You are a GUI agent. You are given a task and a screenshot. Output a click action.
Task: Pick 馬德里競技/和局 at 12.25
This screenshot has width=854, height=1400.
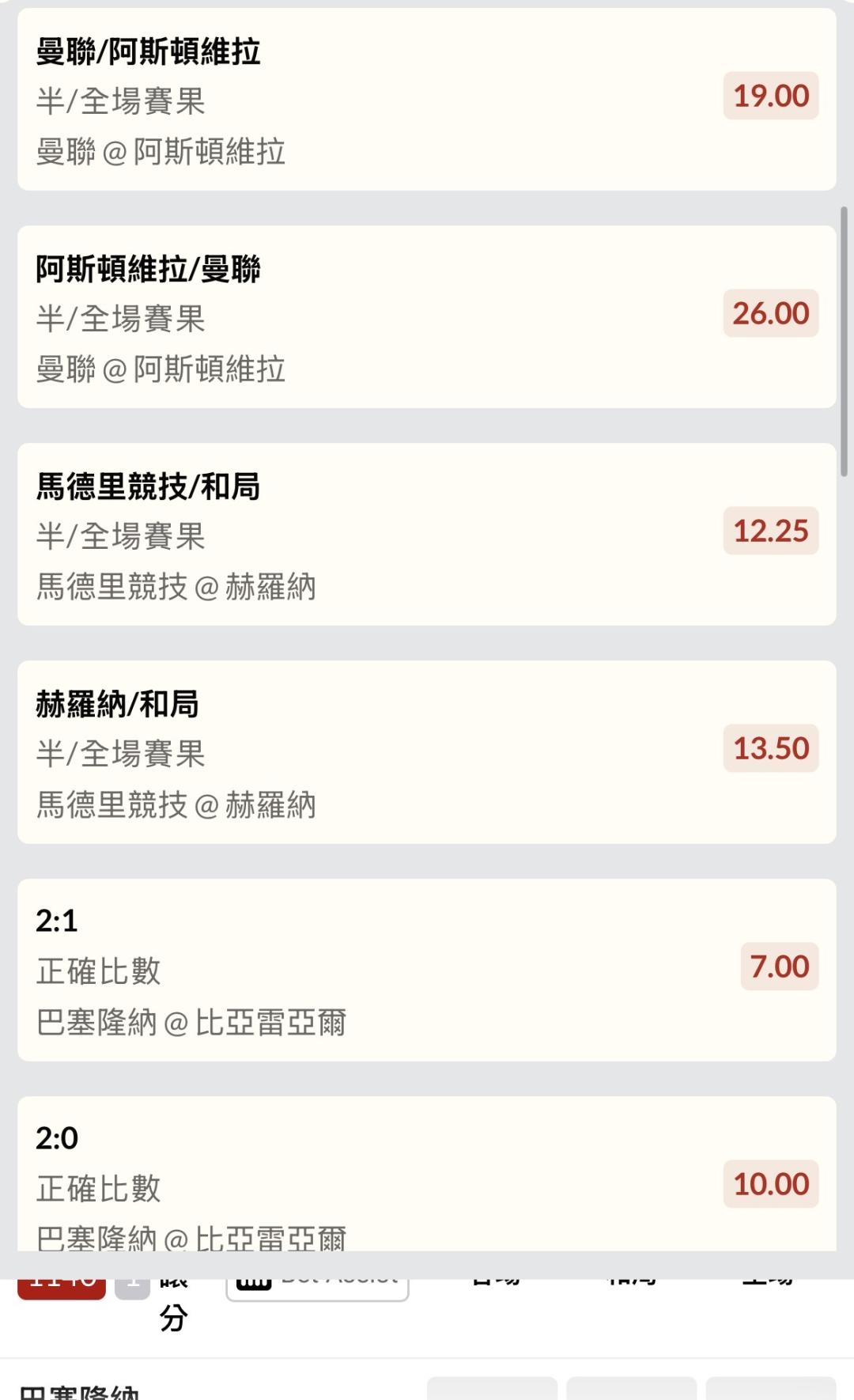click(x=770, y=532)
